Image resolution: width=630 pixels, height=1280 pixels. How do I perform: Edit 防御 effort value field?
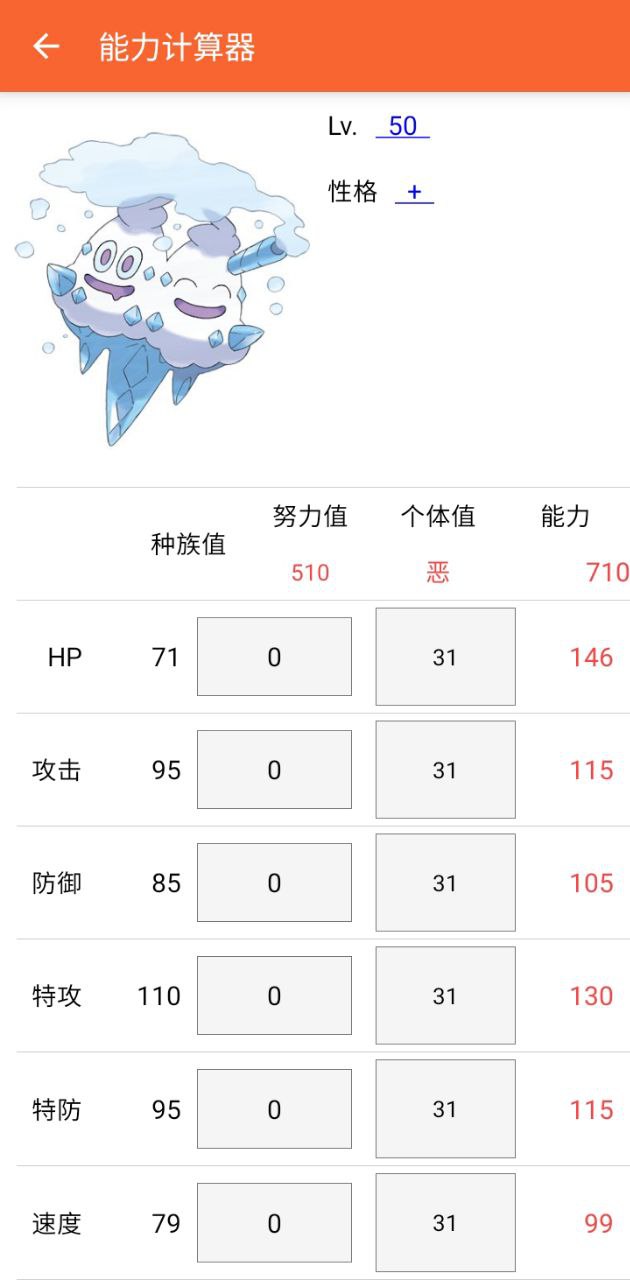tap(274, 883)
